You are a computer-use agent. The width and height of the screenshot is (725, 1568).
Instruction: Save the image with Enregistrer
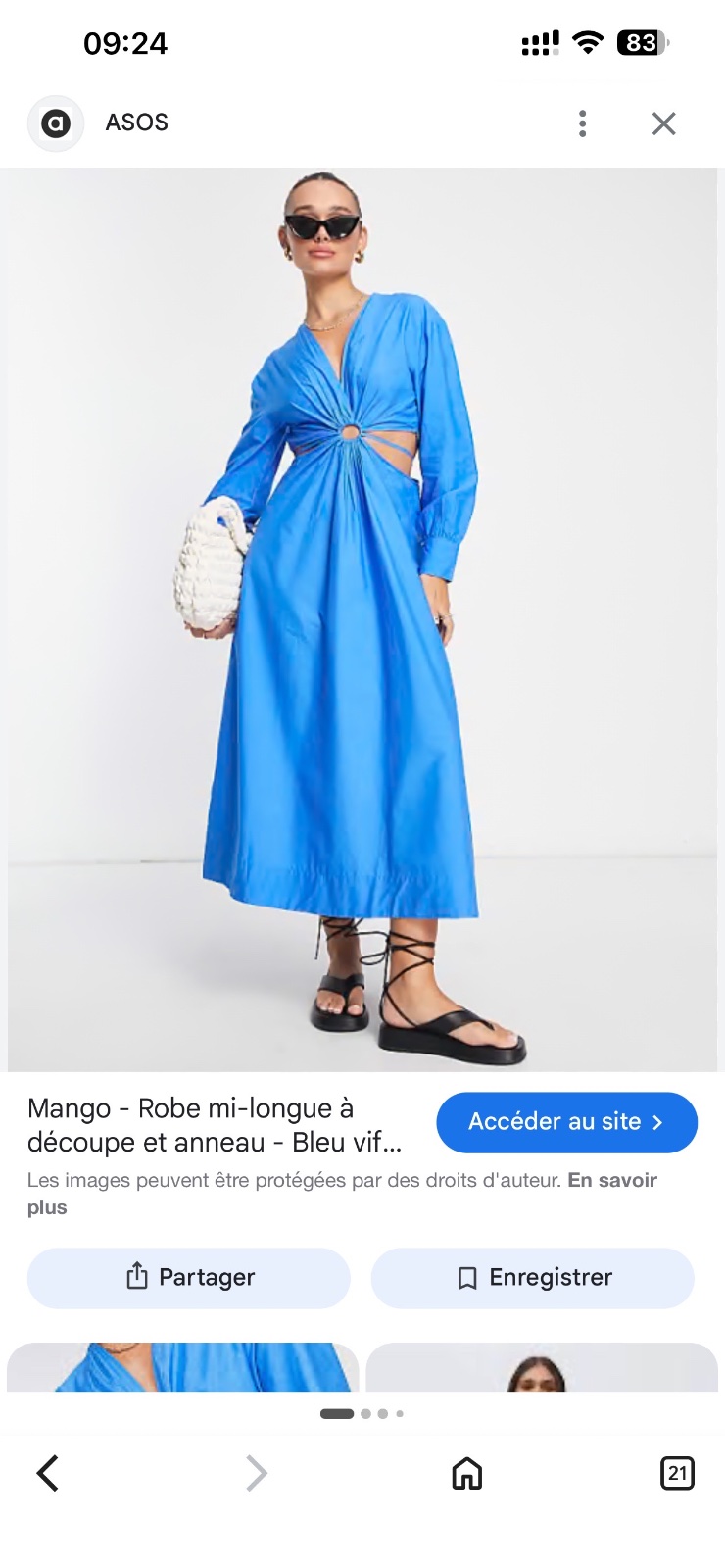point(533,1277)
